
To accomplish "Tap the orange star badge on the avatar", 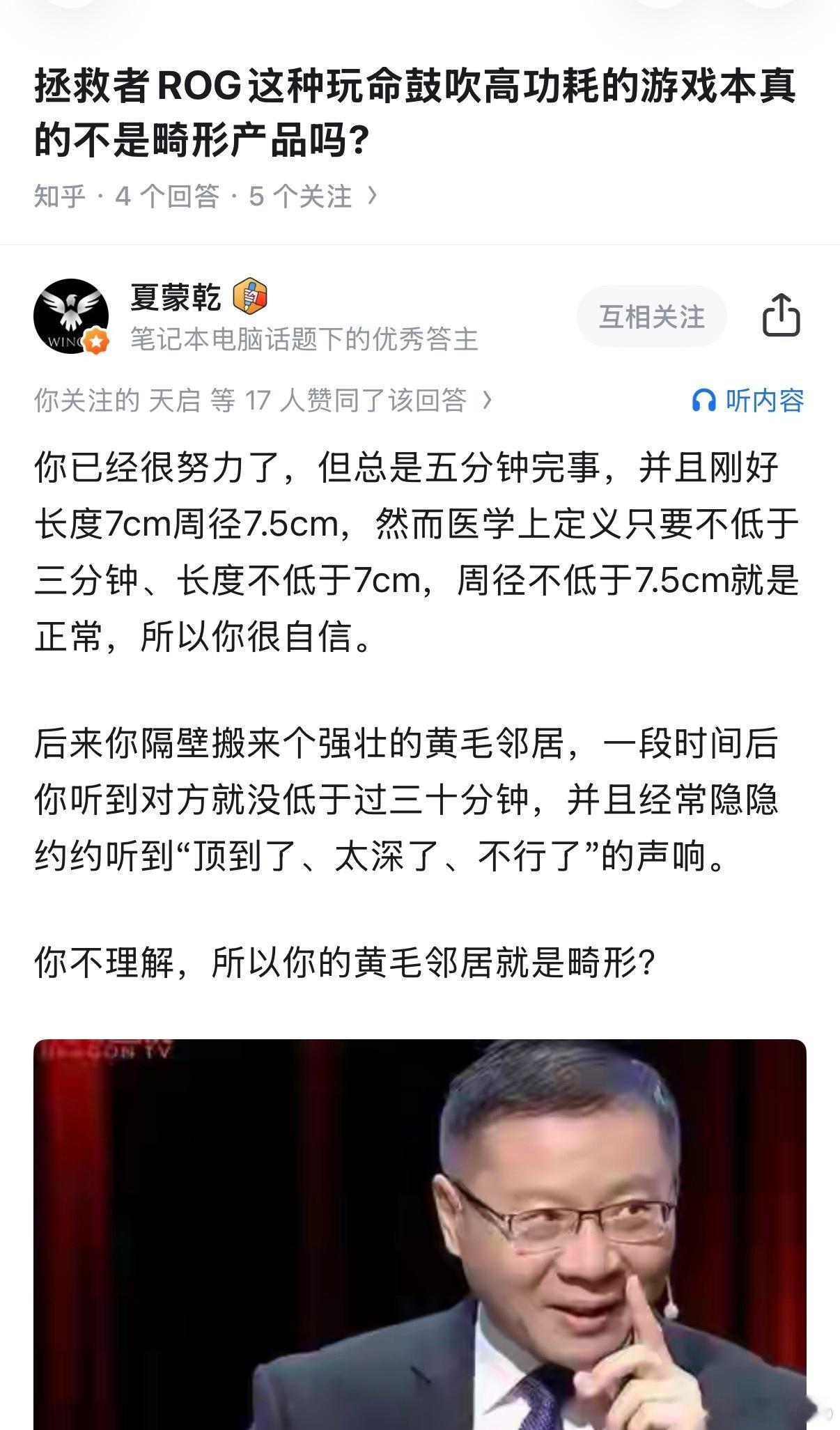I will tap(95, 341).
